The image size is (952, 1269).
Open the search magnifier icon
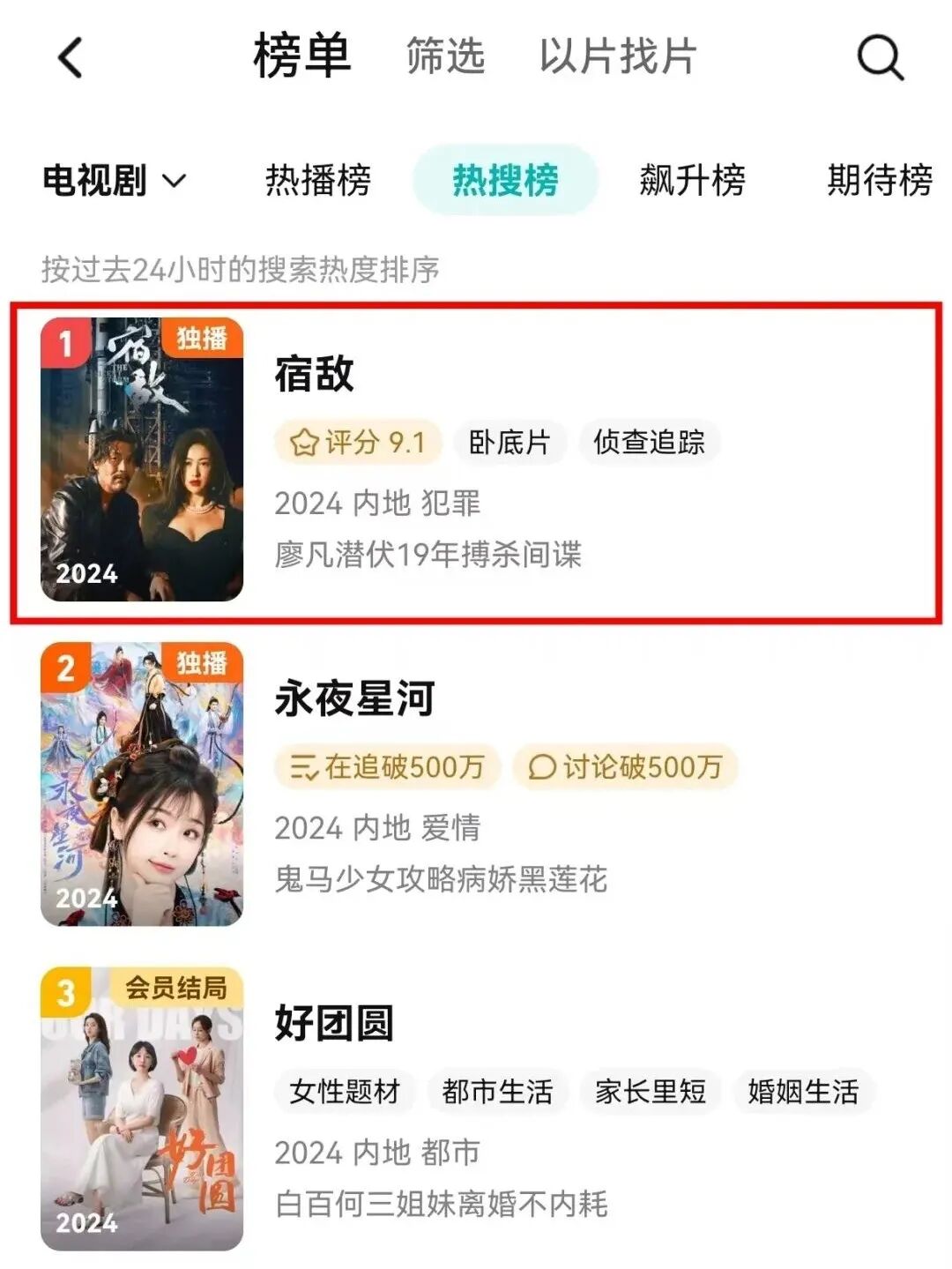click(880, 58)
